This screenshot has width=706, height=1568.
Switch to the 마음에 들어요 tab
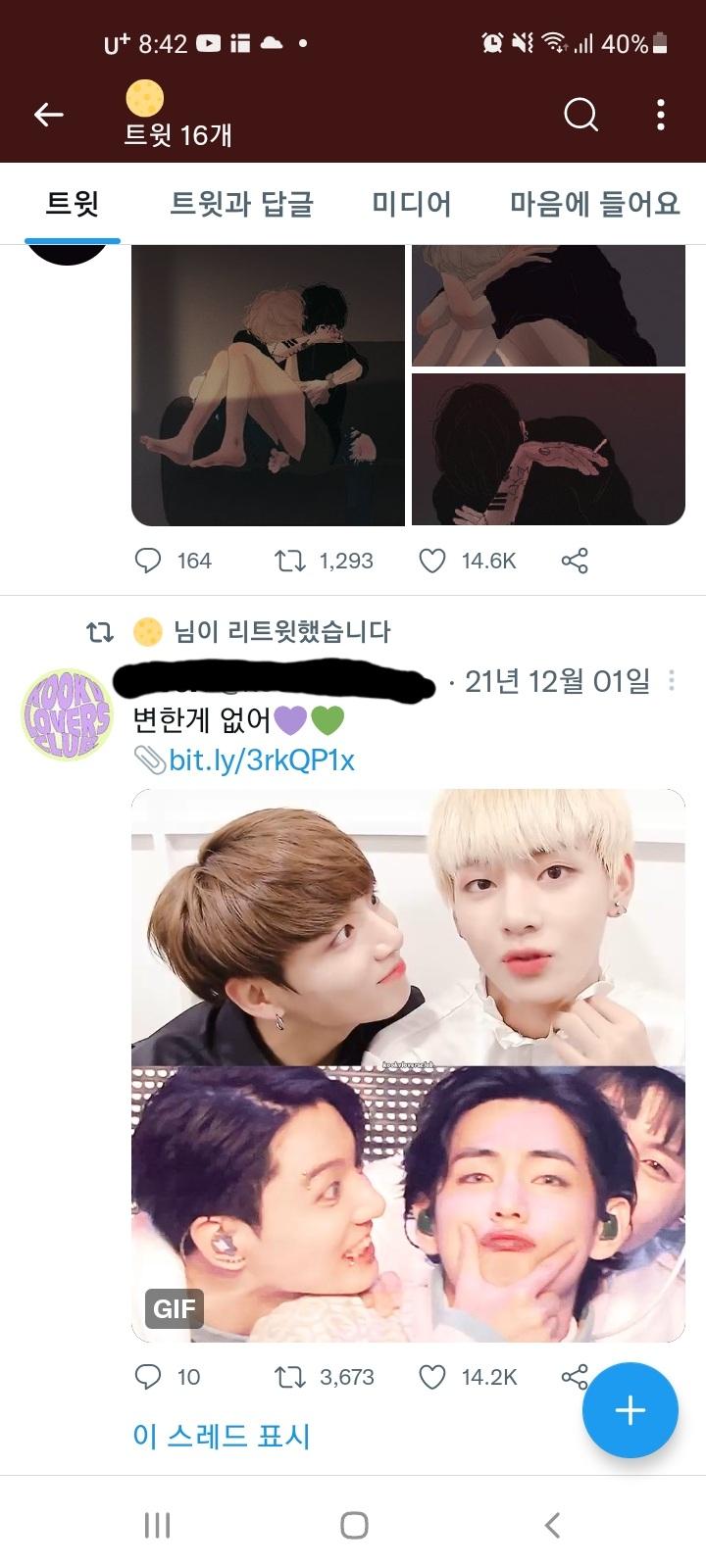point(594,204)
